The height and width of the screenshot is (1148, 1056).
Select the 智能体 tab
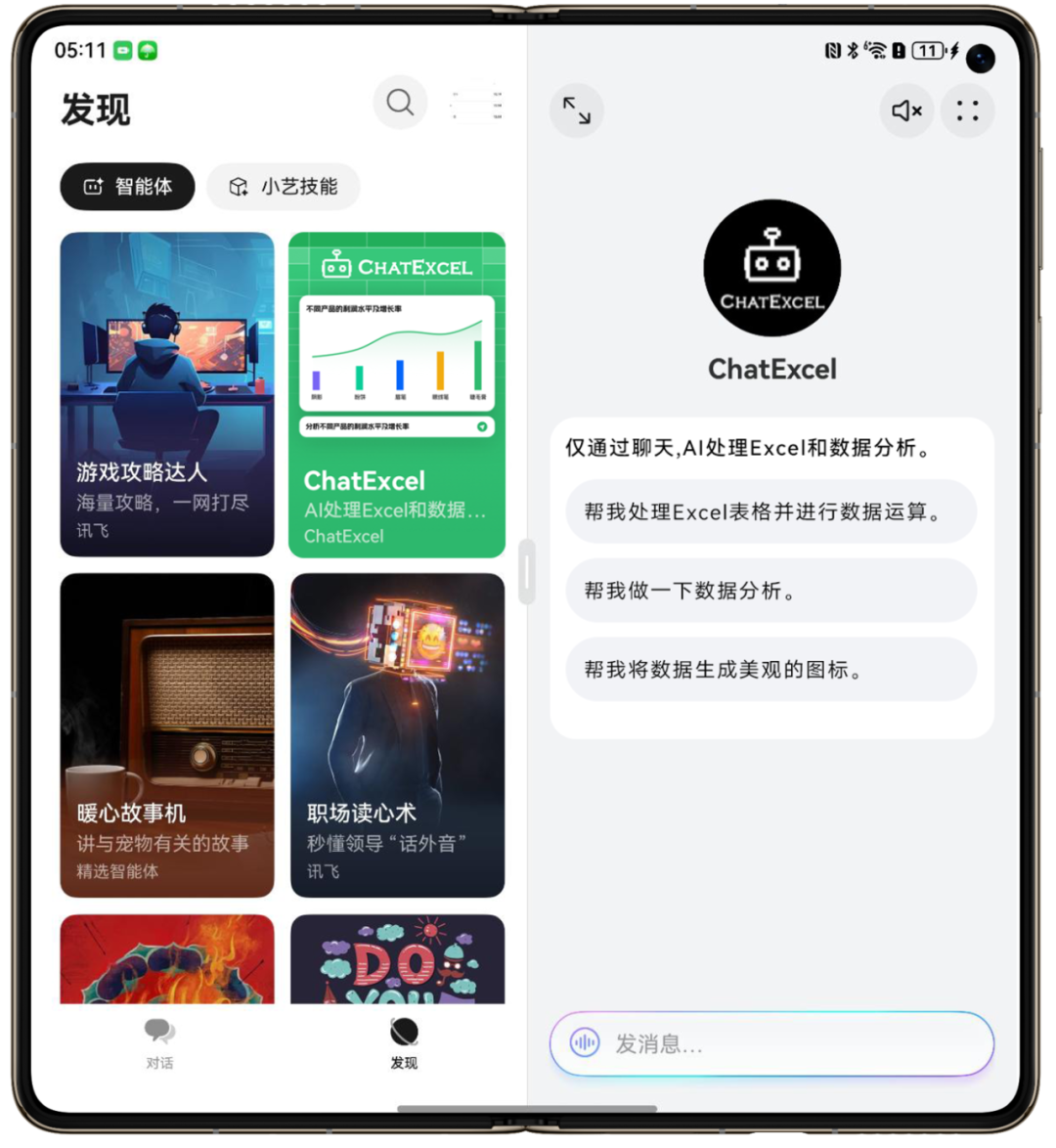(127, 187)
